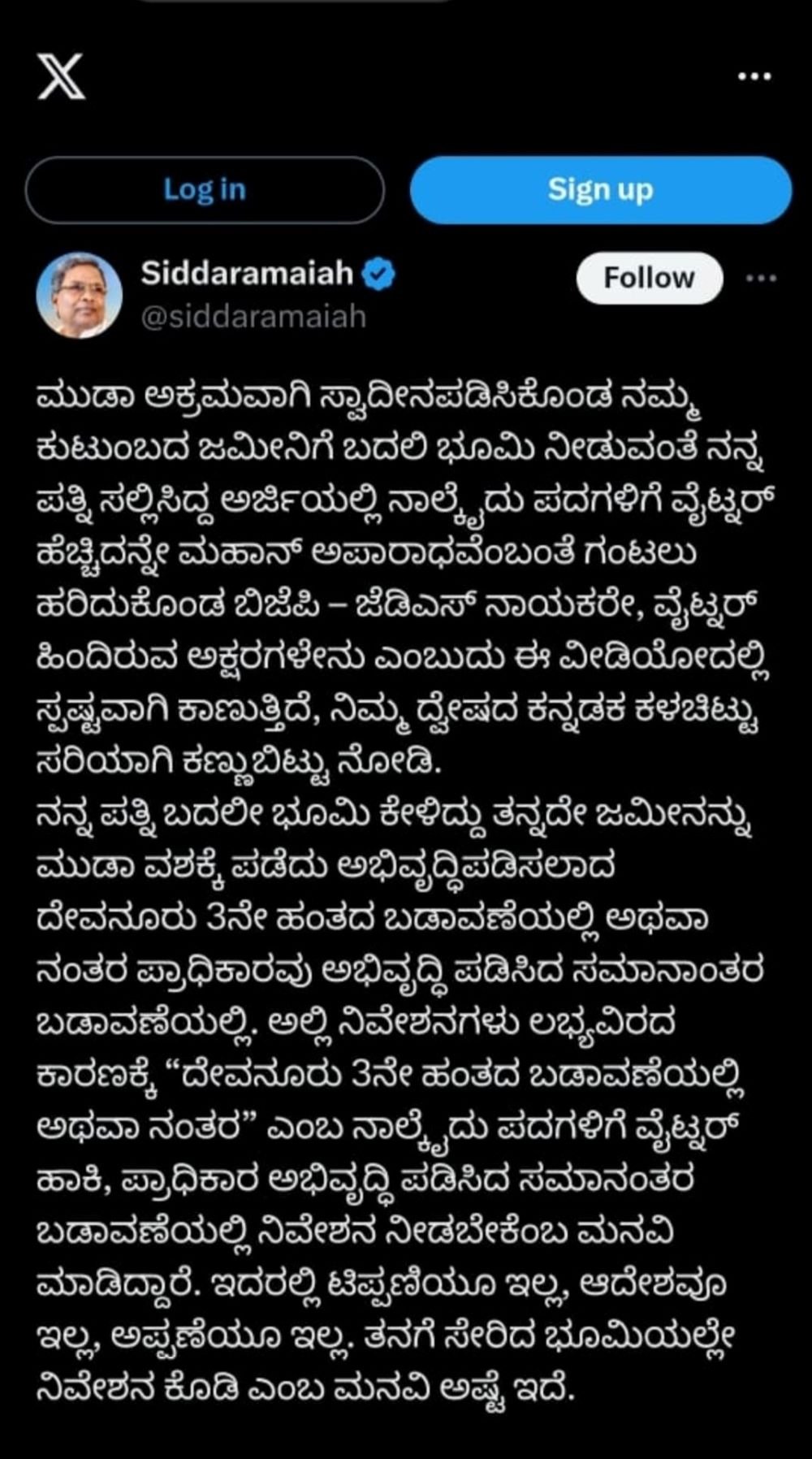The height and width of the screenshot is (1459, 812).
Task: Follow Siddaramaiah's account
Action: coord(649,278)
